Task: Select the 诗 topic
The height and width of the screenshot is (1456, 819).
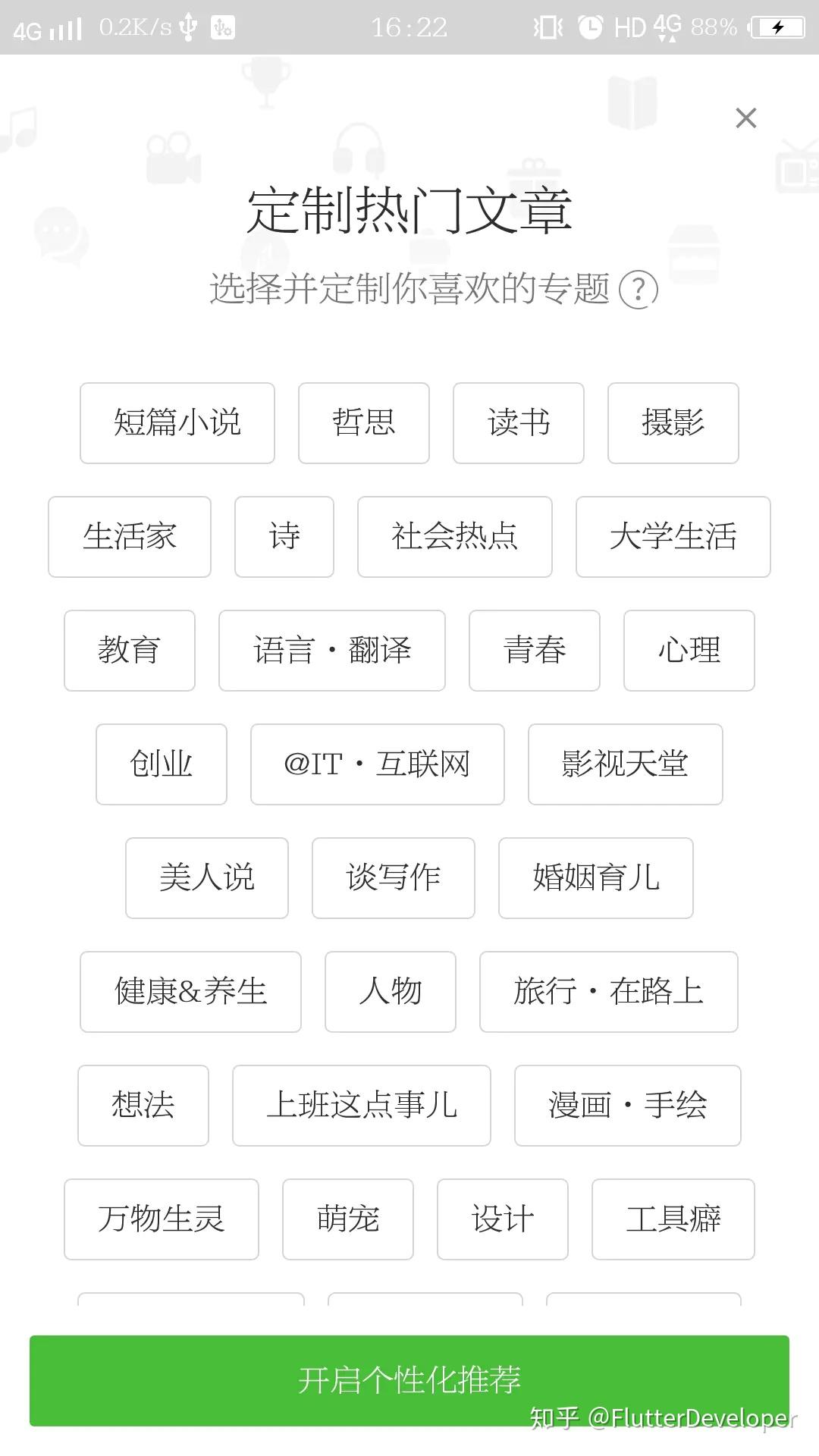Action: [x=284, y=537]
